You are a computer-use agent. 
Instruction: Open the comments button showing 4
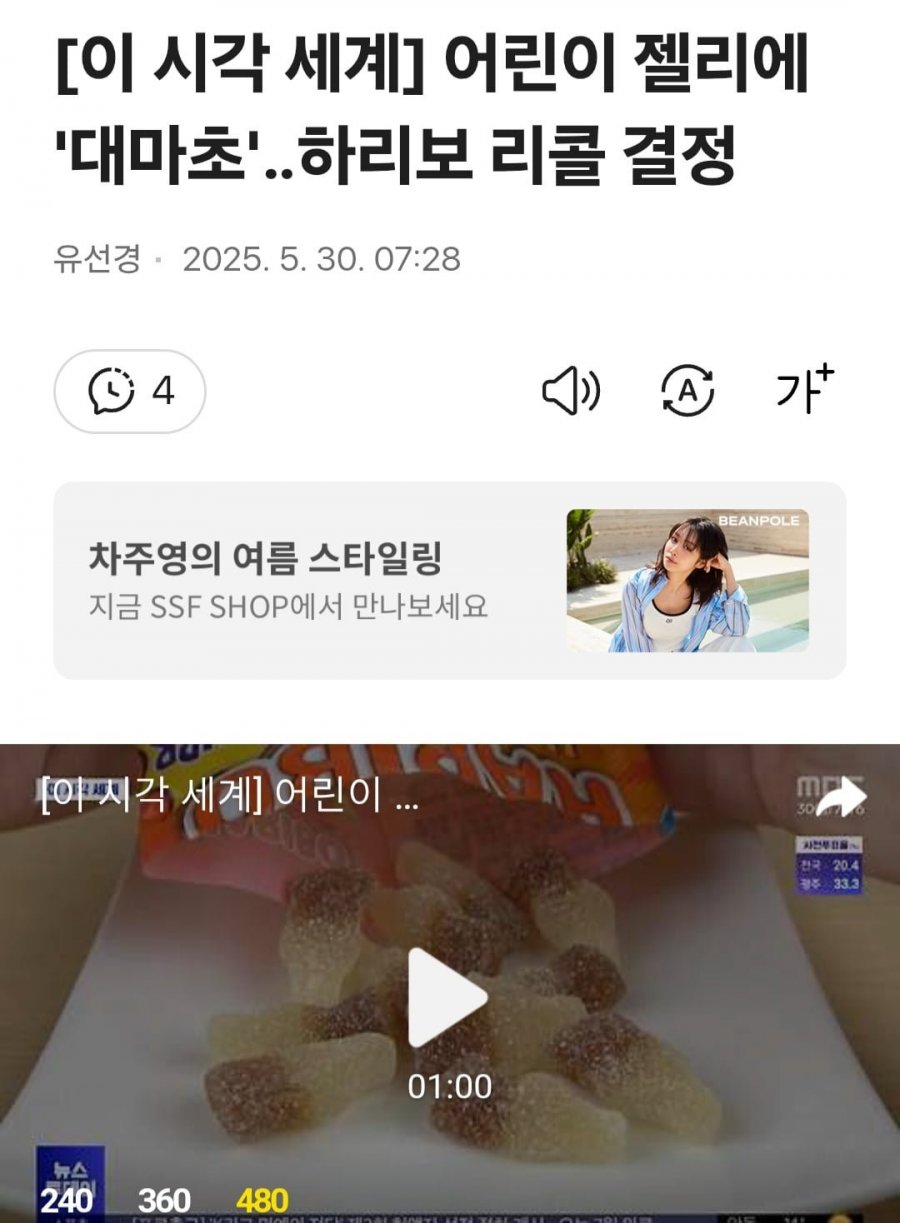coord(130,391)
